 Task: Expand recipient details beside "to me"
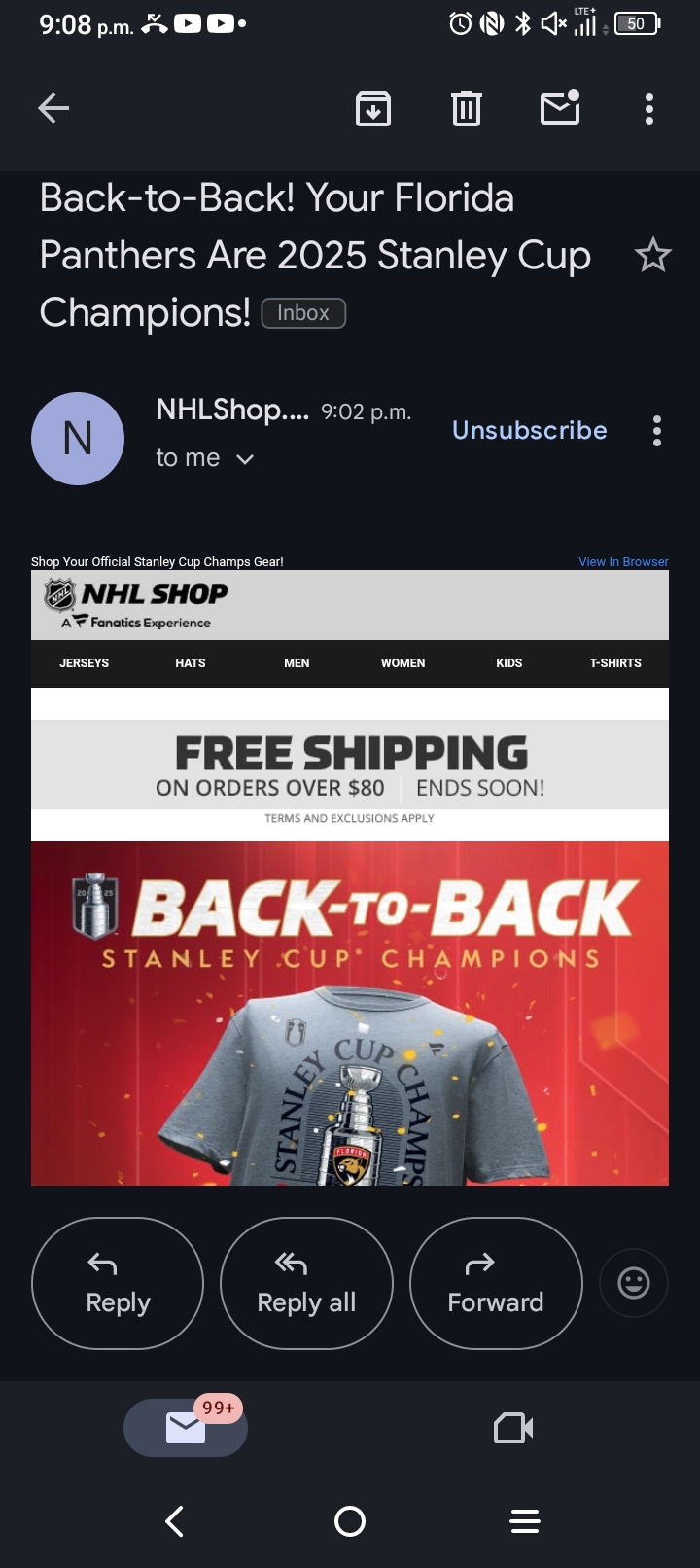click(245, 459)
